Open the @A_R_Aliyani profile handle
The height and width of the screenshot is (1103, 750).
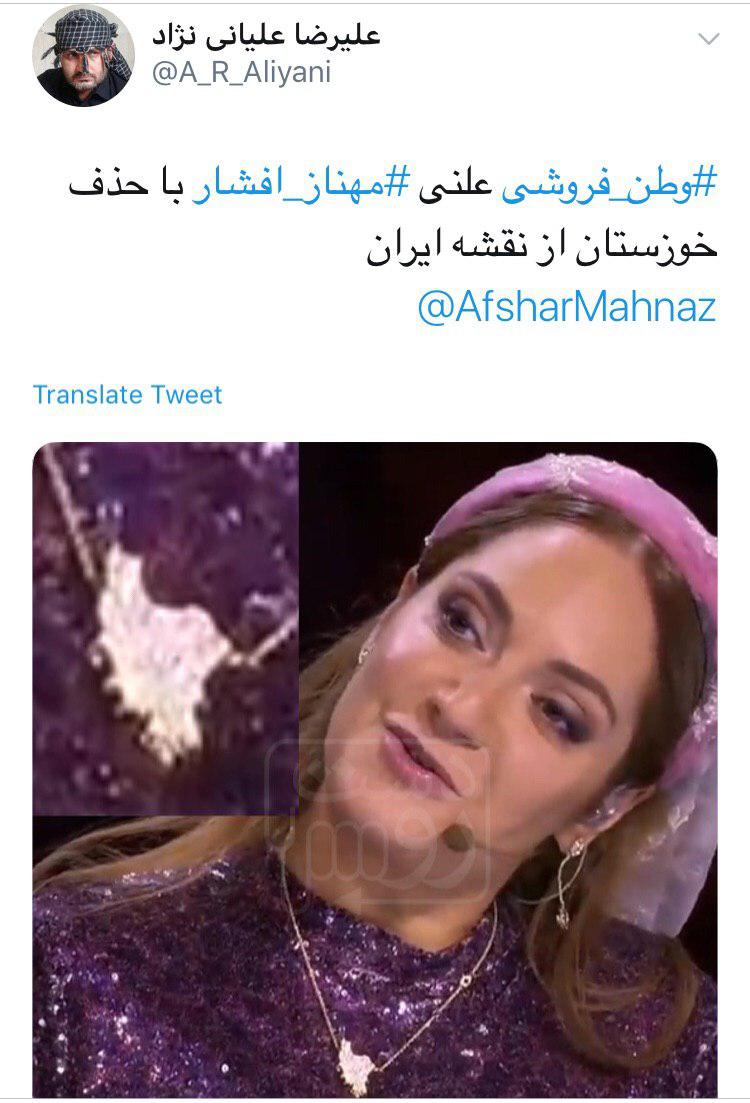(x=240, y=73)
